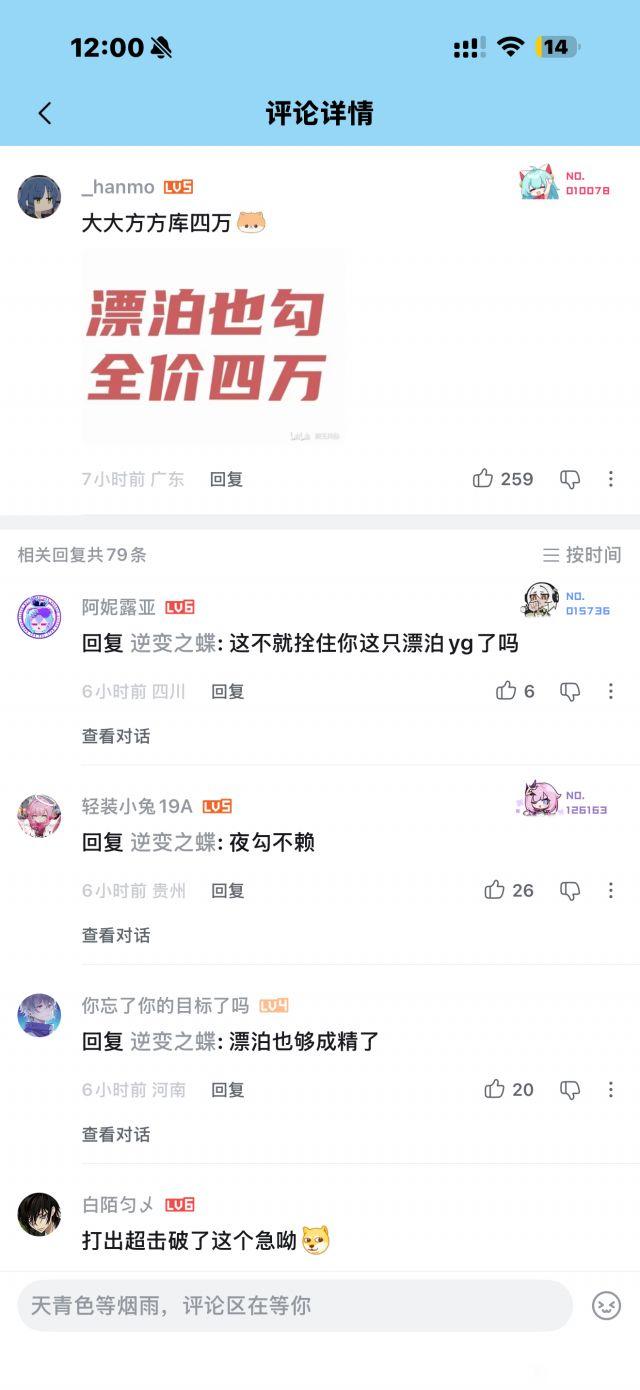Like _hanmo's comment with 259 likes
640x1390 pixels.
point(503,479)
